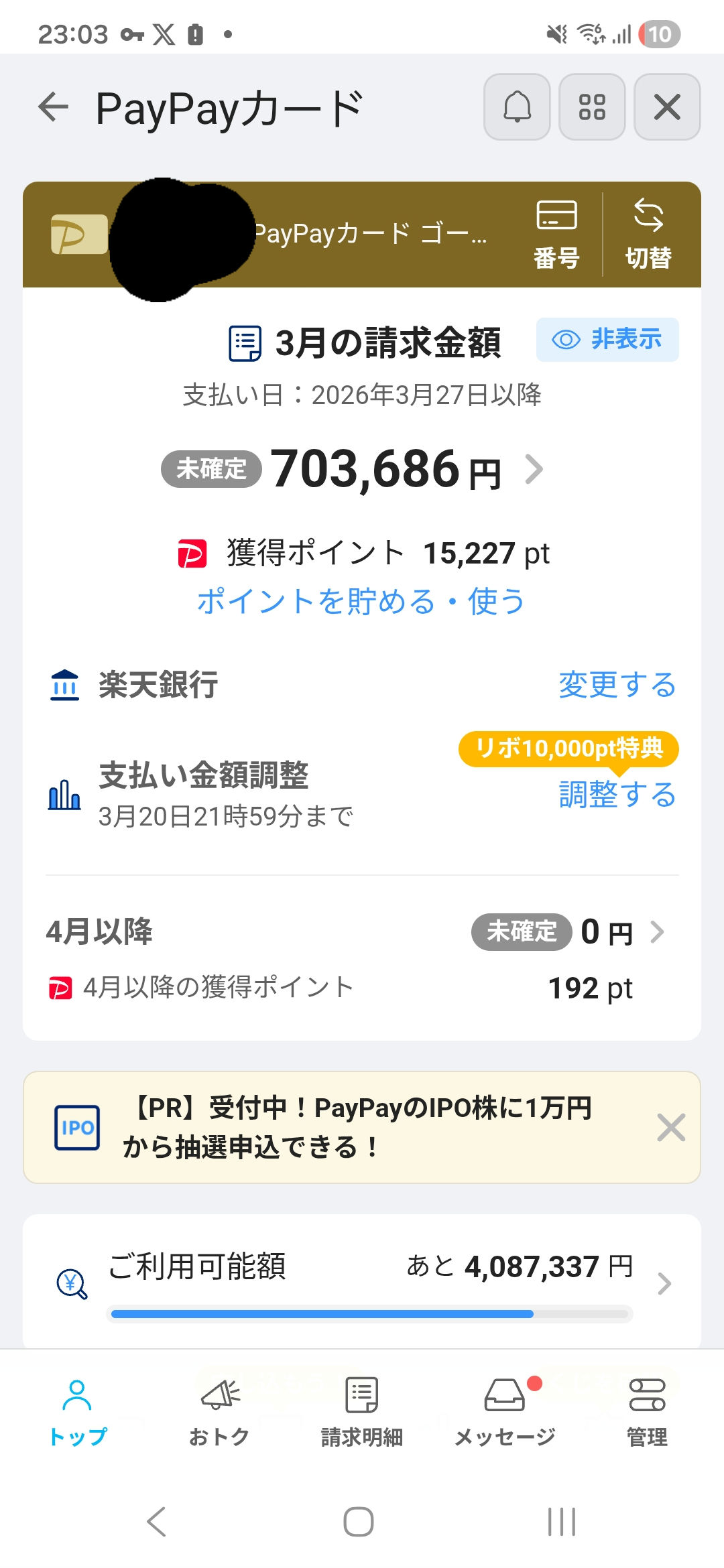The image size is (724, 1568).
Task: Tap the system home button
Action: coord(359,1521)
